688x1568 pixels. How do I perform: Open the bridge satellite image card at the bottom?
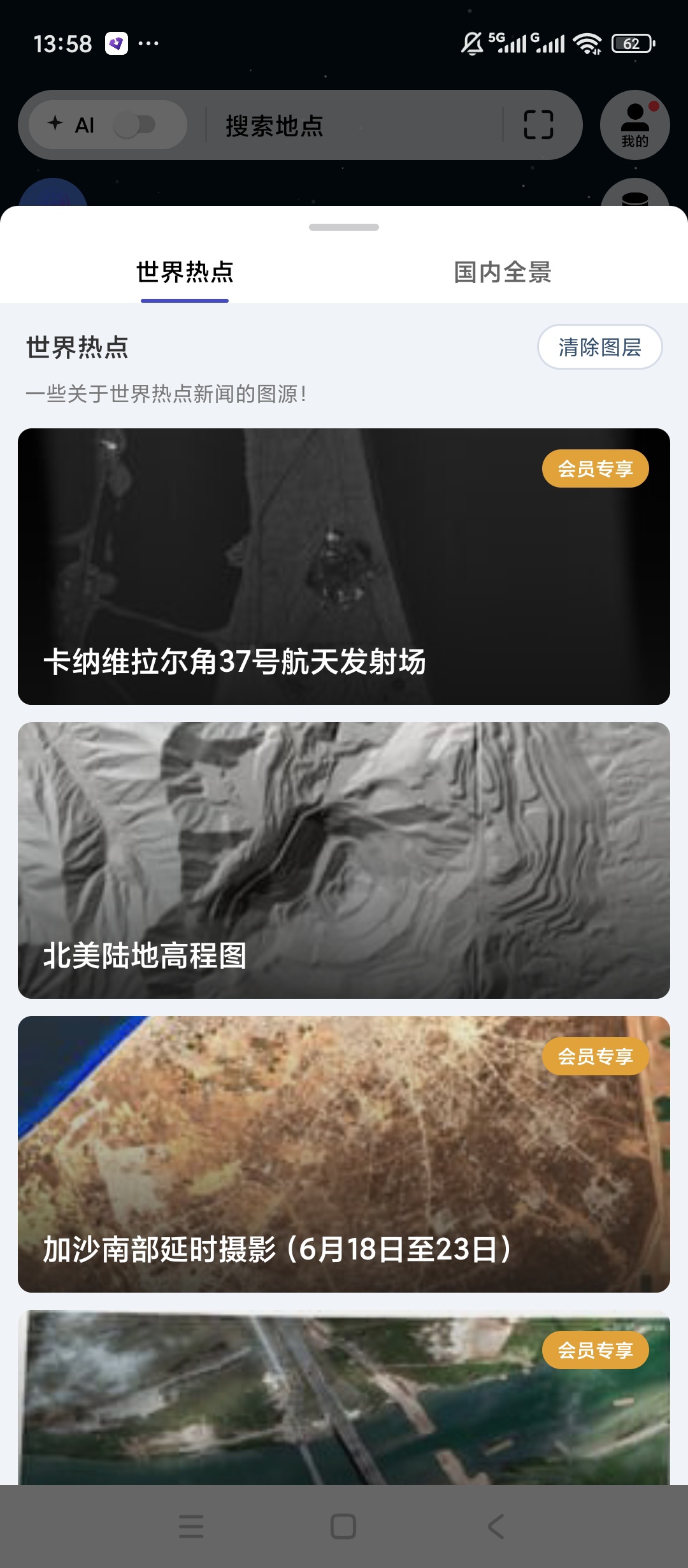pos(344,1398)
